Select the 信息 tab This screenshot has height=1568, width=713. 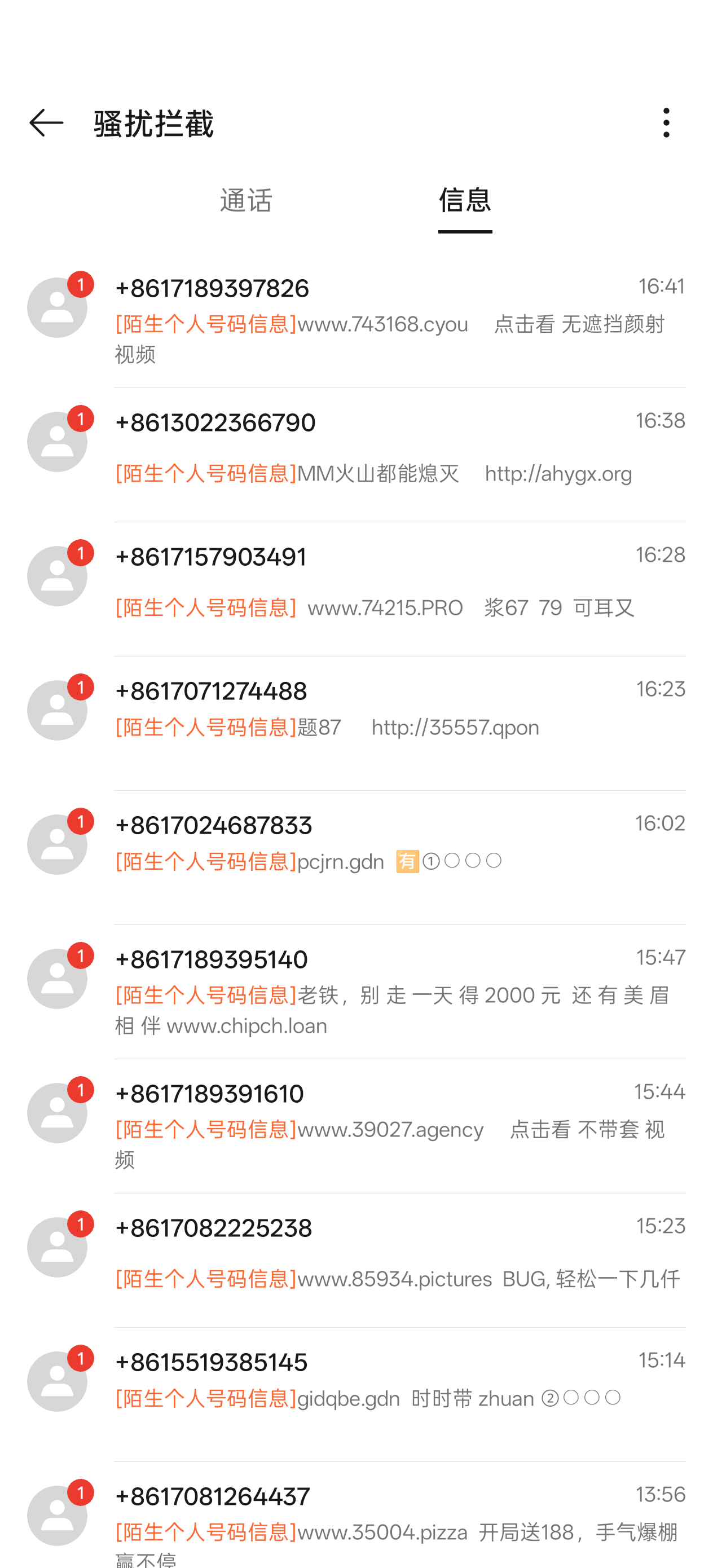coord(465,201)
